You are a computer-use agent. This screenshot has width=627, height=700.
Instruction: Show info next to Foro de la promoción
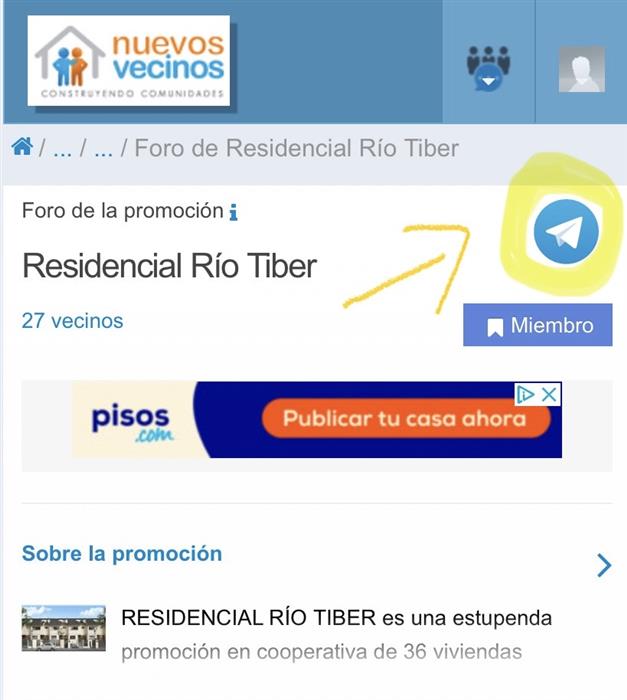(234, 212)
